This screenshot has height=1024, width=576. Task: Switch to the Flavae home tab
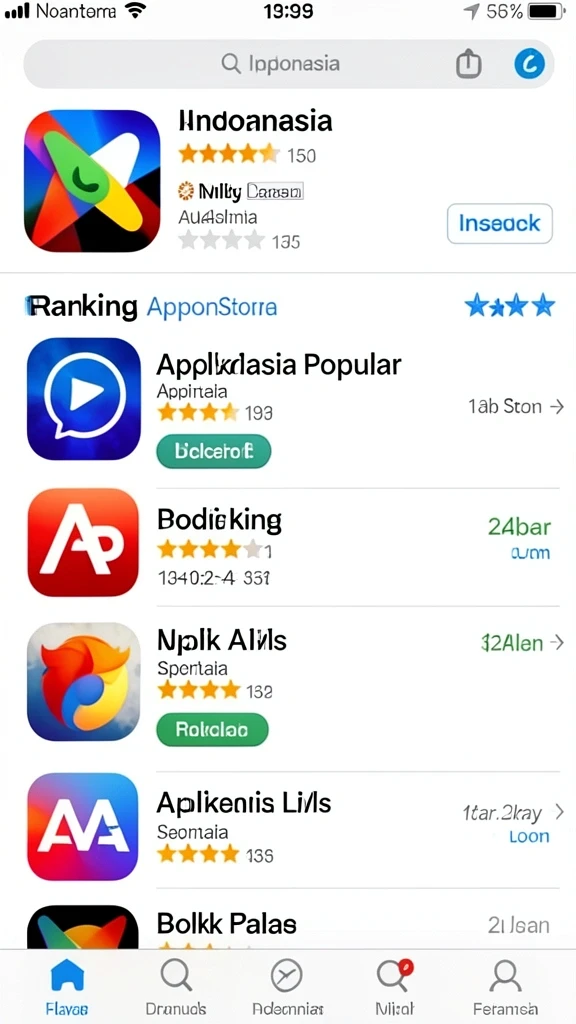(x=67, y=986)
